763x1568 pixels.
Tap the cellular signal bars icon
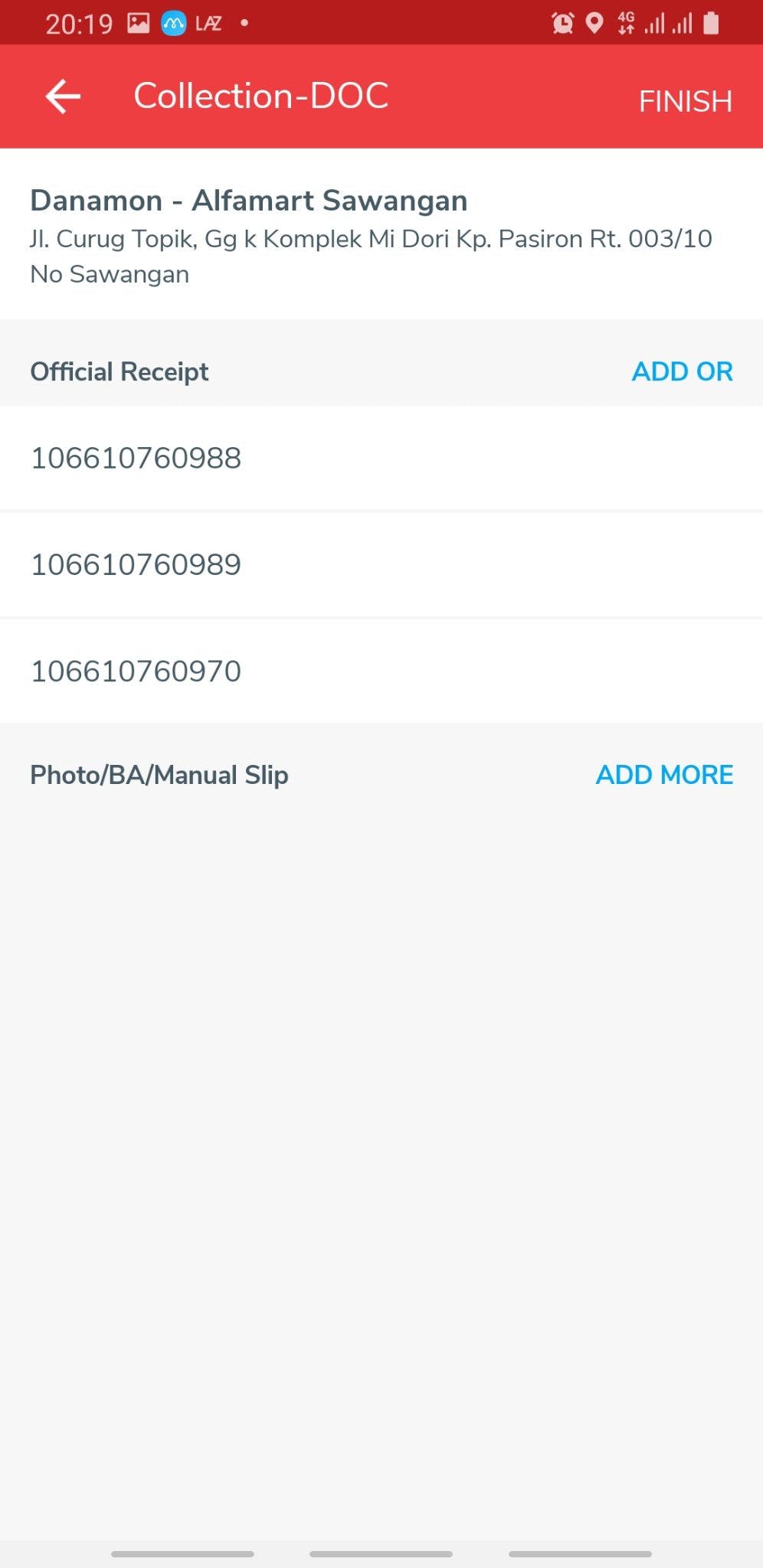coord(656,23)
